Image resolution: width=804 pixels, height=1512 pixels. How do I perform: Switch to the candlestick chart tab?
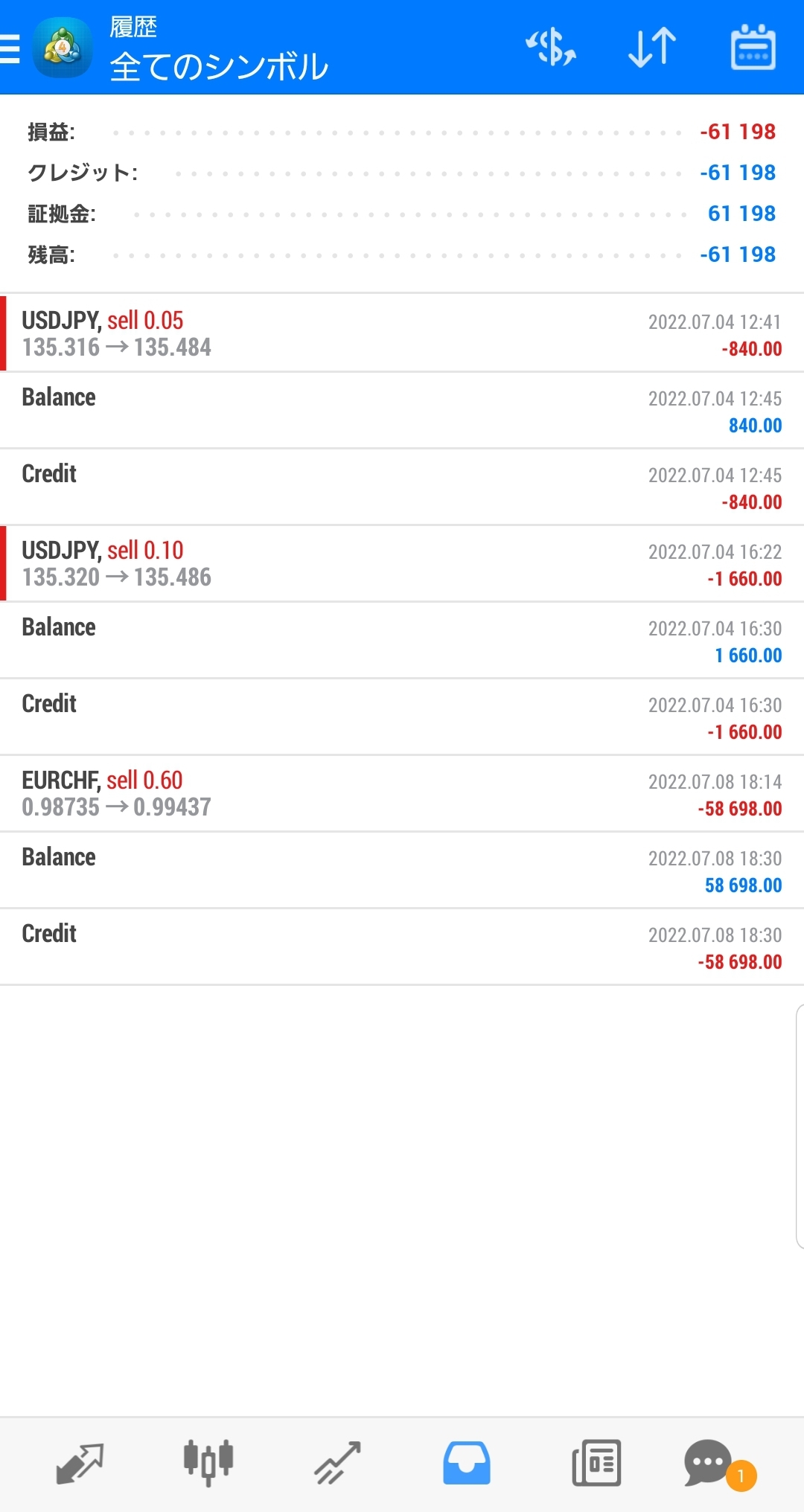[208, 1463]
